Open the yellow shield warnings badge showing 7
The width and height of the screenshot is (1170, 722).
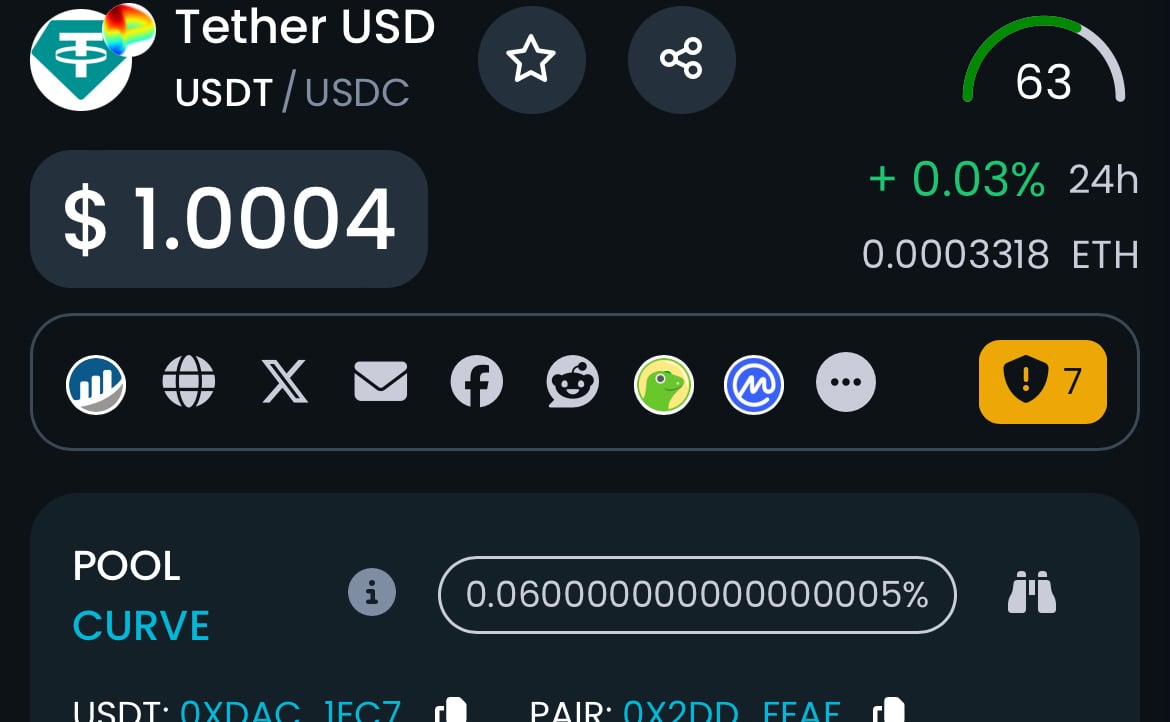[x=1042, y=382]
